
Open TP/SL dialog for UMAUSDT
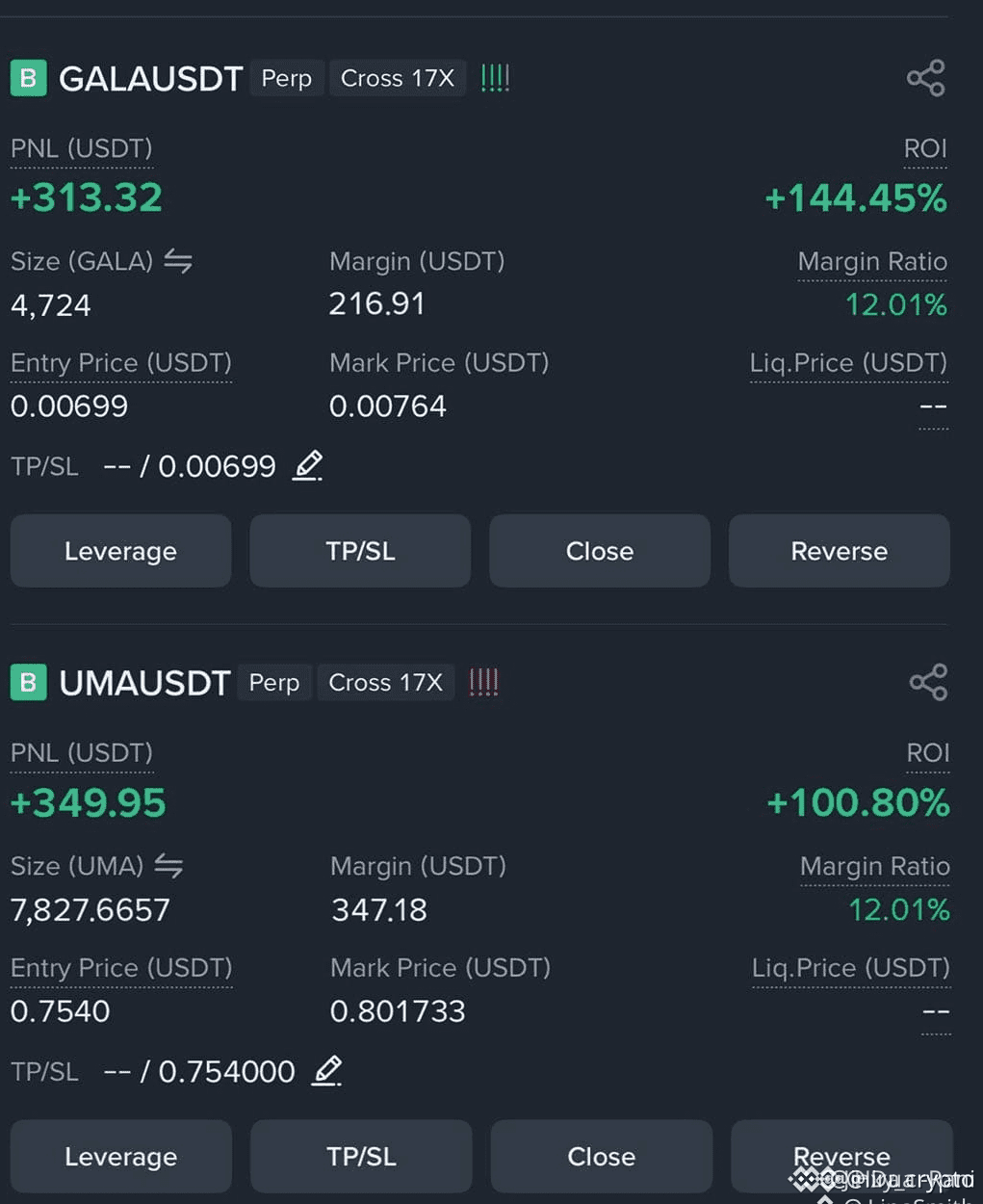point(360,1156)
